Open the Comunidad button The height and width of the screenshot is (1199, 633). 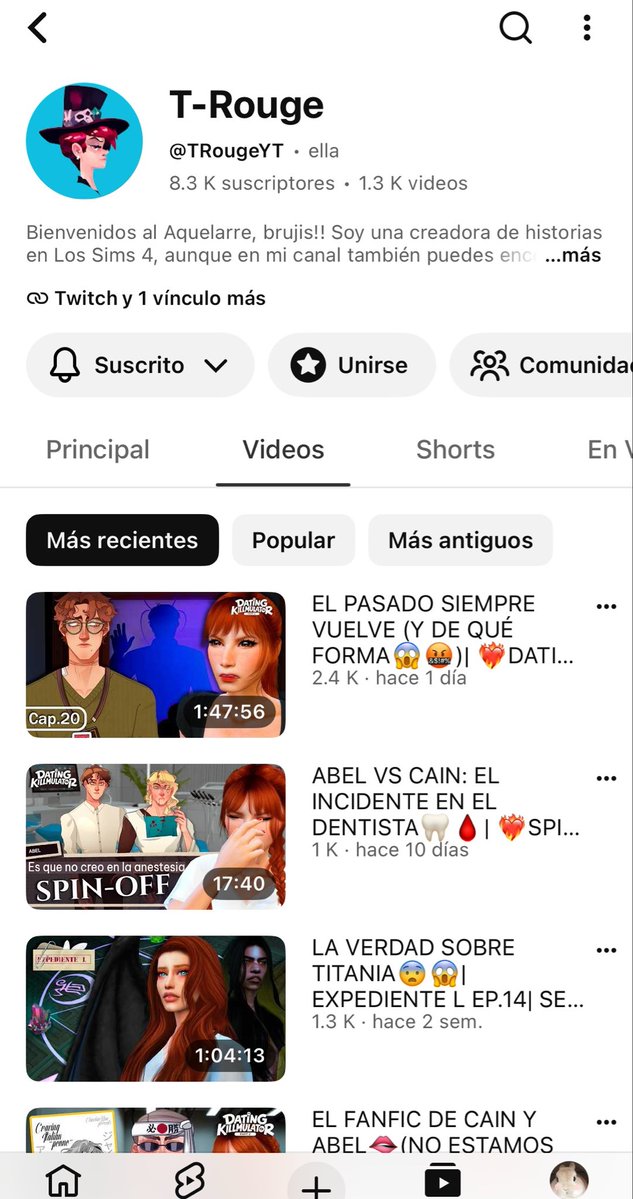[541, 366]
